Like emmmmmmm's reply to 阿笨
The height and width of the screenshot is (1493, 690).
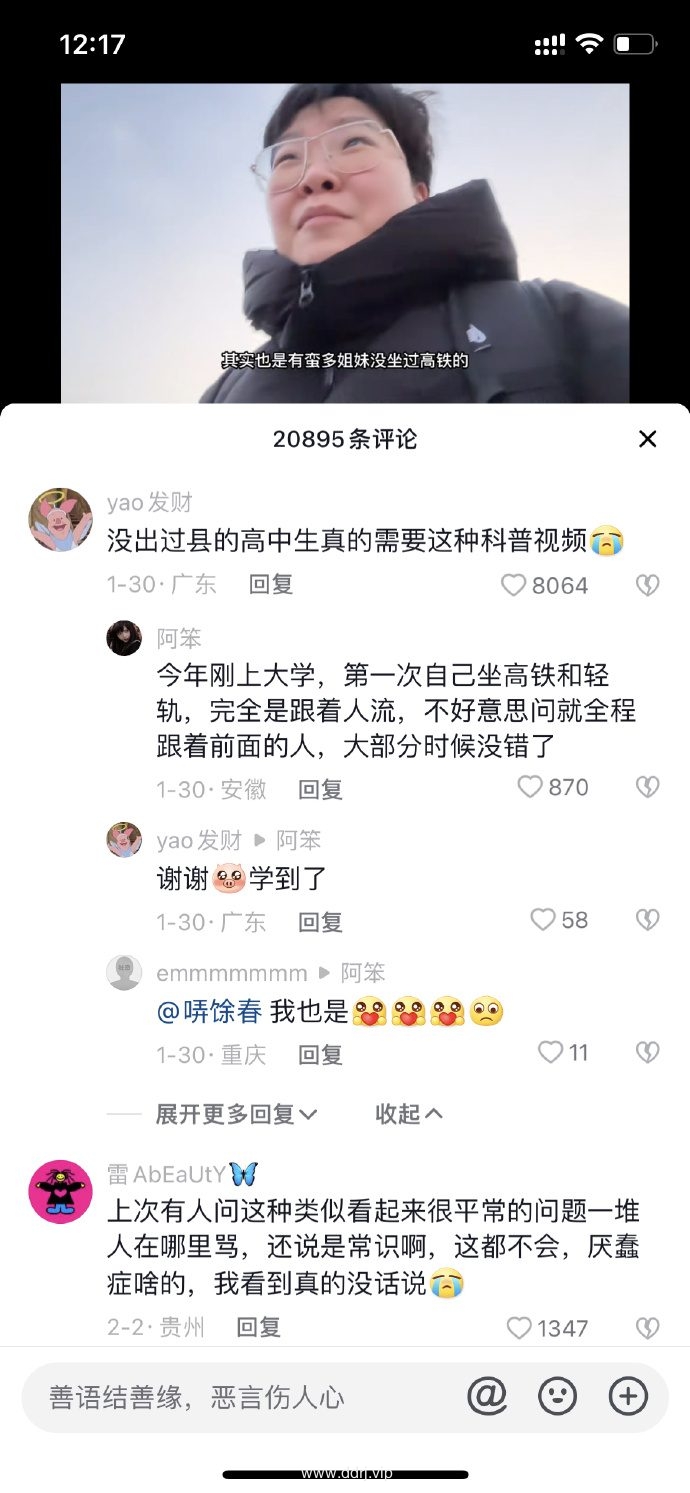click(550, 1052)
